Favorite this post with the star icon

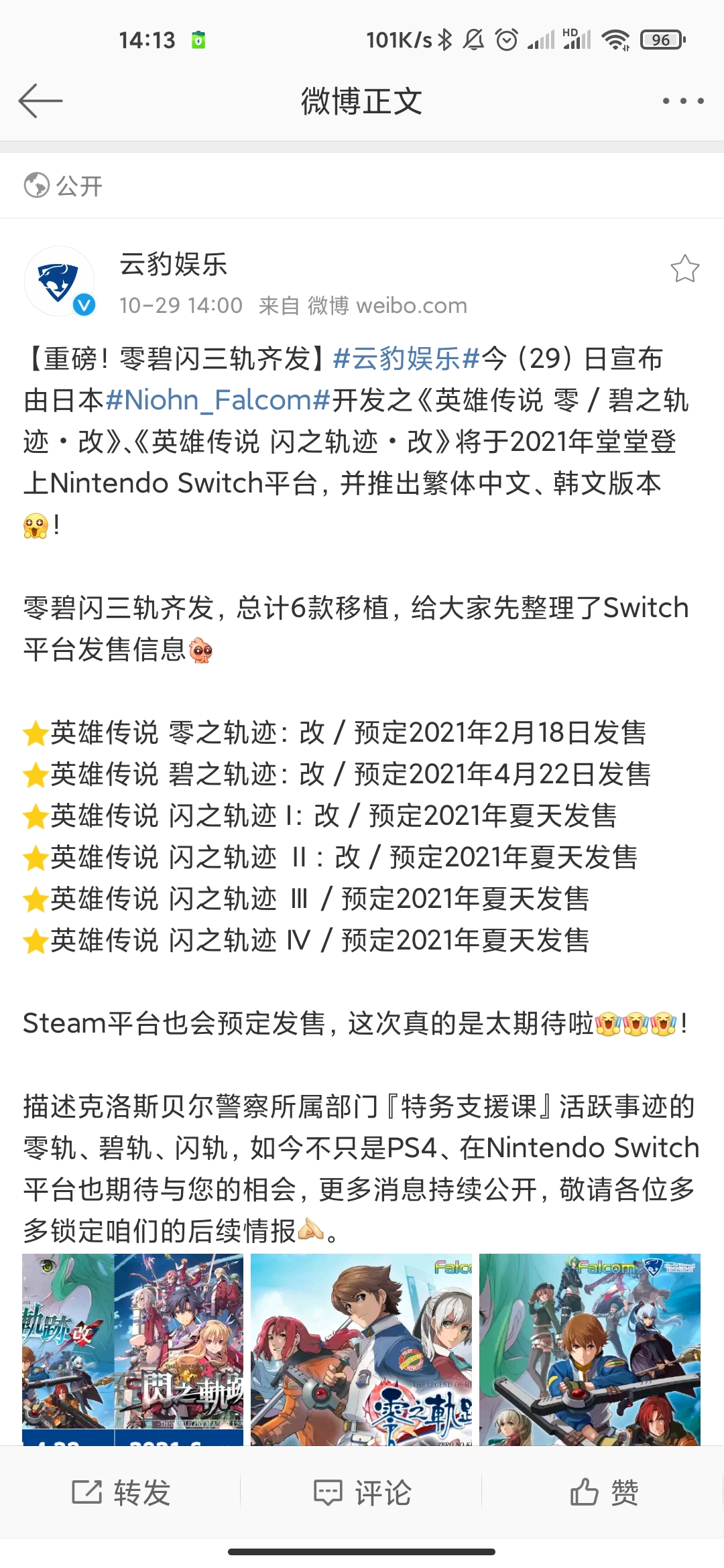(x=684, y=269)
